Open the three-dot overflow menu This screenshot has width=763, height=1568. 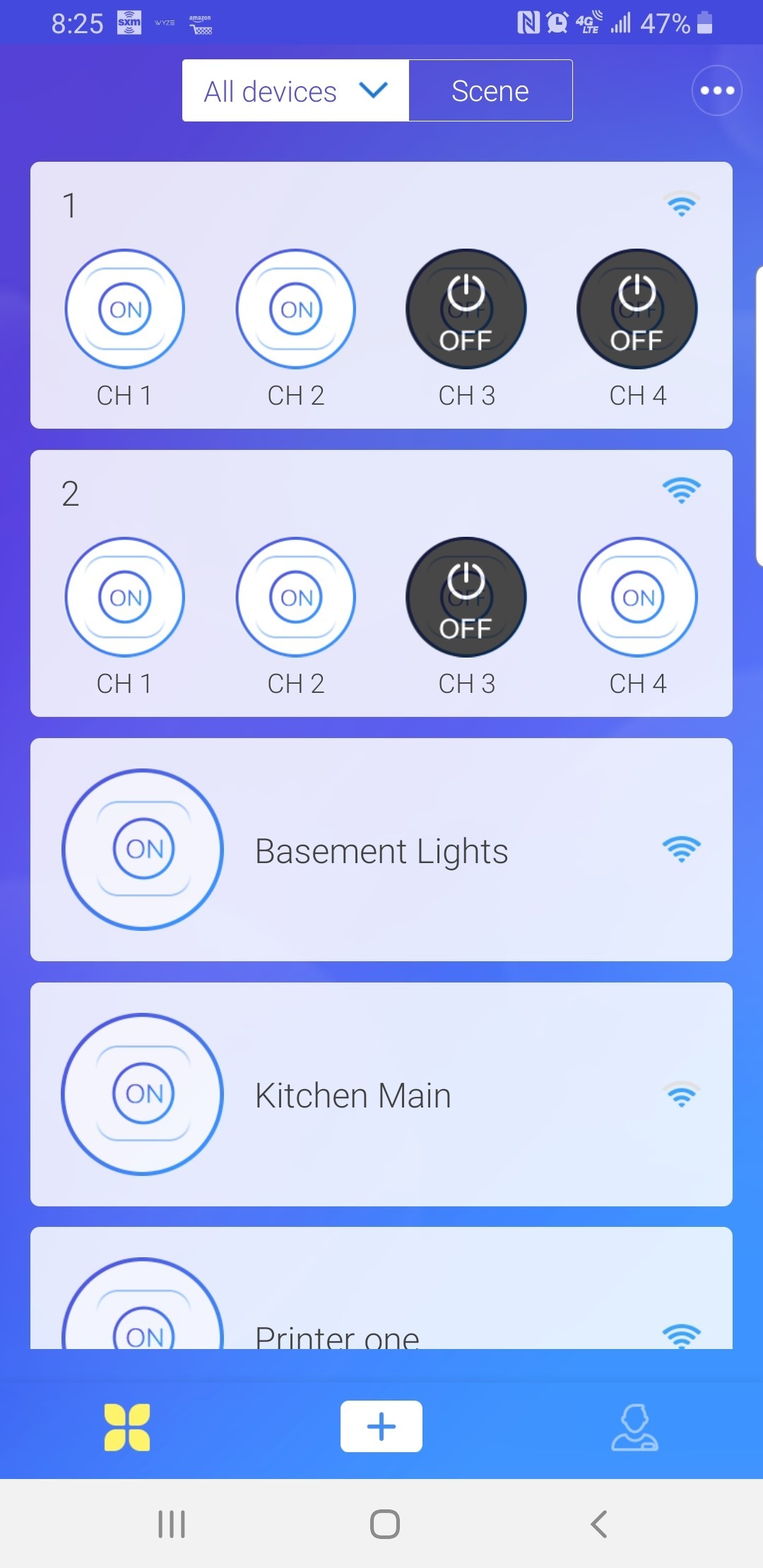pyautogui.click(x=716, y=90)
